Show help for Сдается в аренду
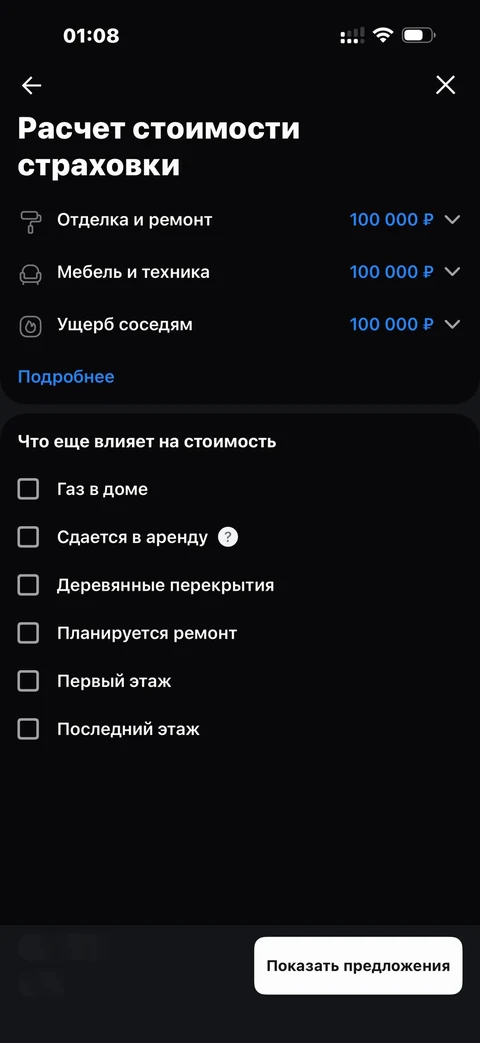This screenshot has width=480, height=1043. click(x=228, y=537)
